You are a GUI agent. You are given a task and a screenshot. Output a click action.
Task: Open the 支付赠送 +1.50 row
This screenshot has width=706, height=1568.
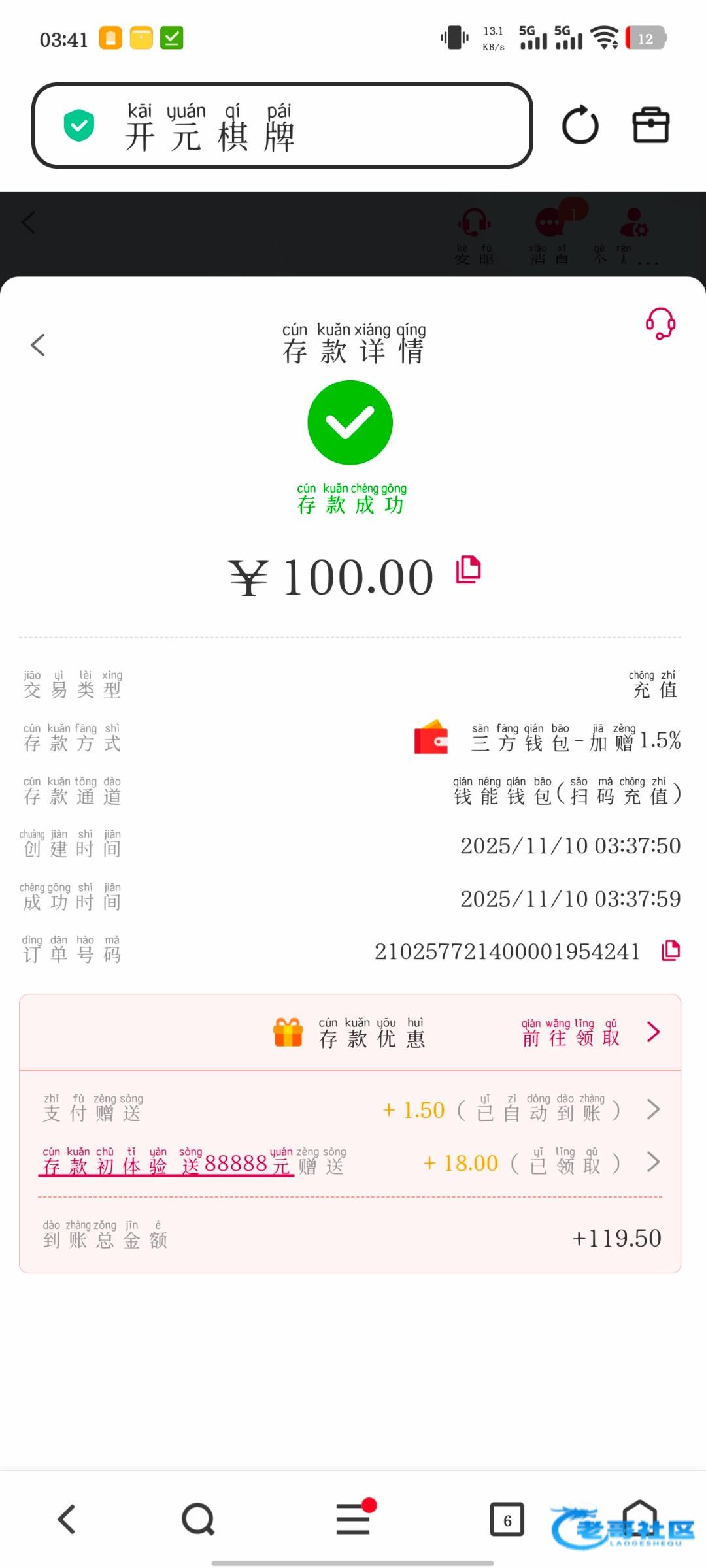(350, 1109)
